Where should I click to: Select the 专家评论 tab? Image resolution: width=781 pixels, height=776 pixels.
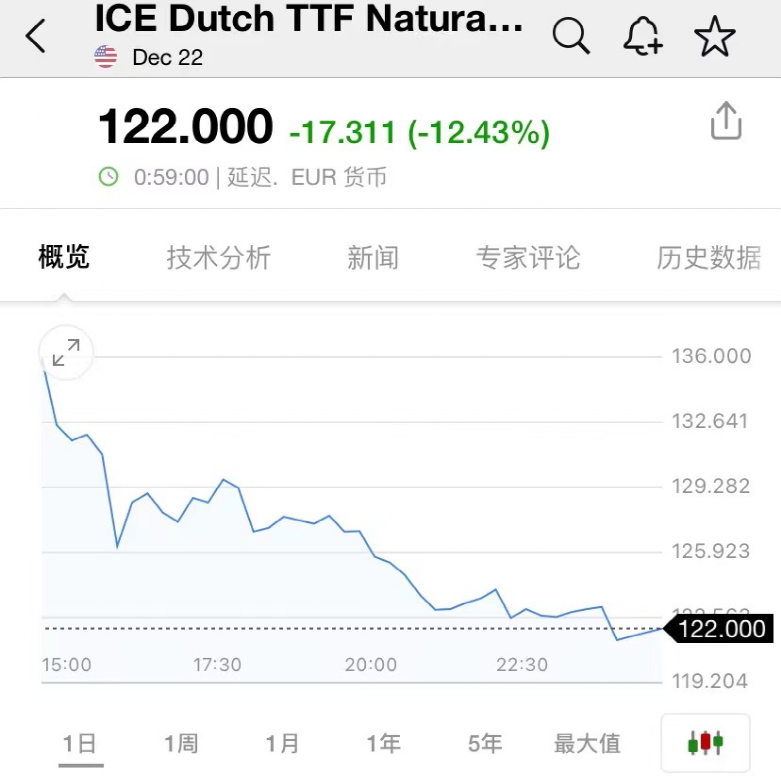(x=528, y=258)
